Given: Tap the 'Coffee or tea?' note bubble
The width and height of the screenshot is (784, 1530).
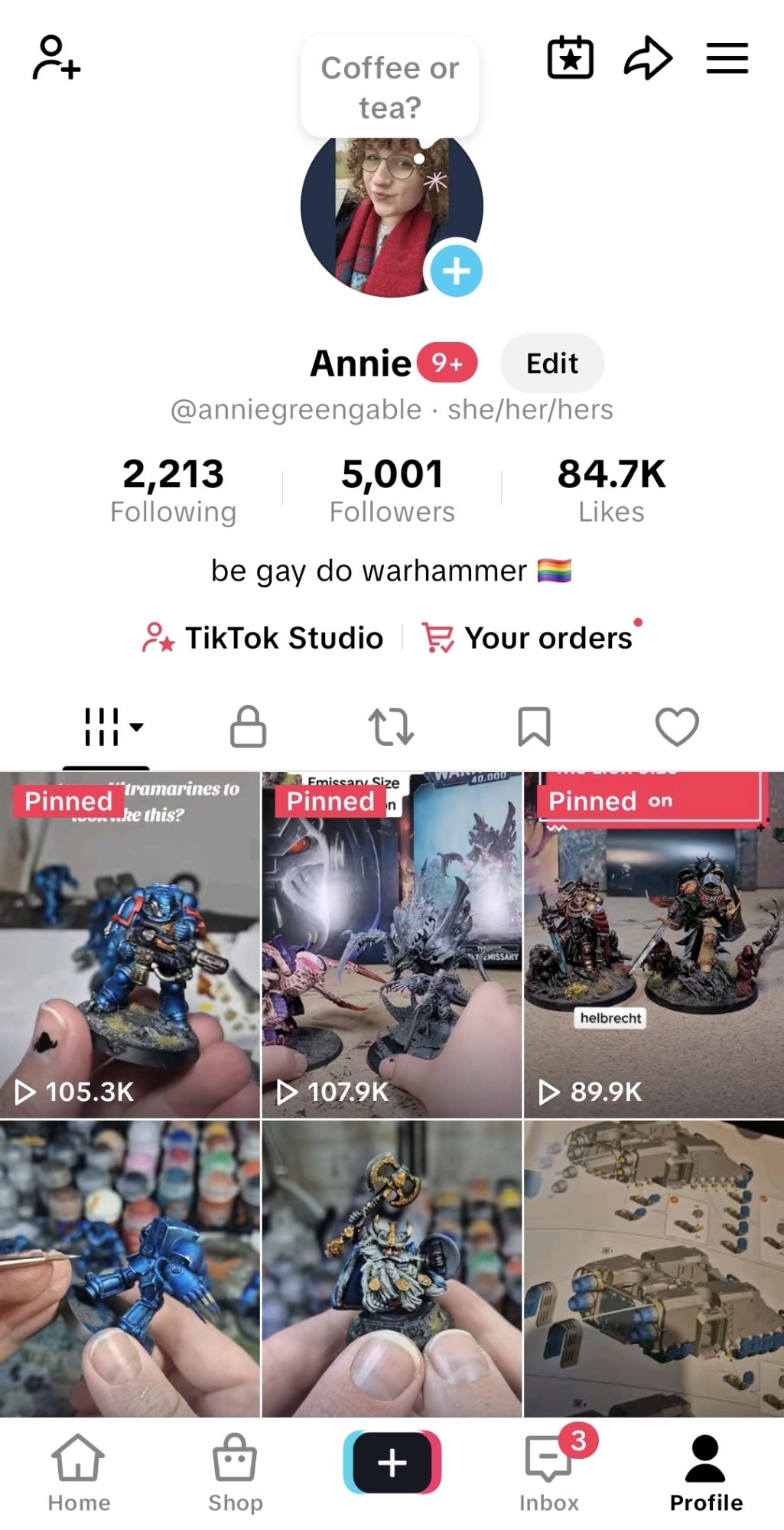Looking at the screenshot, I should (x=389, y=87).
